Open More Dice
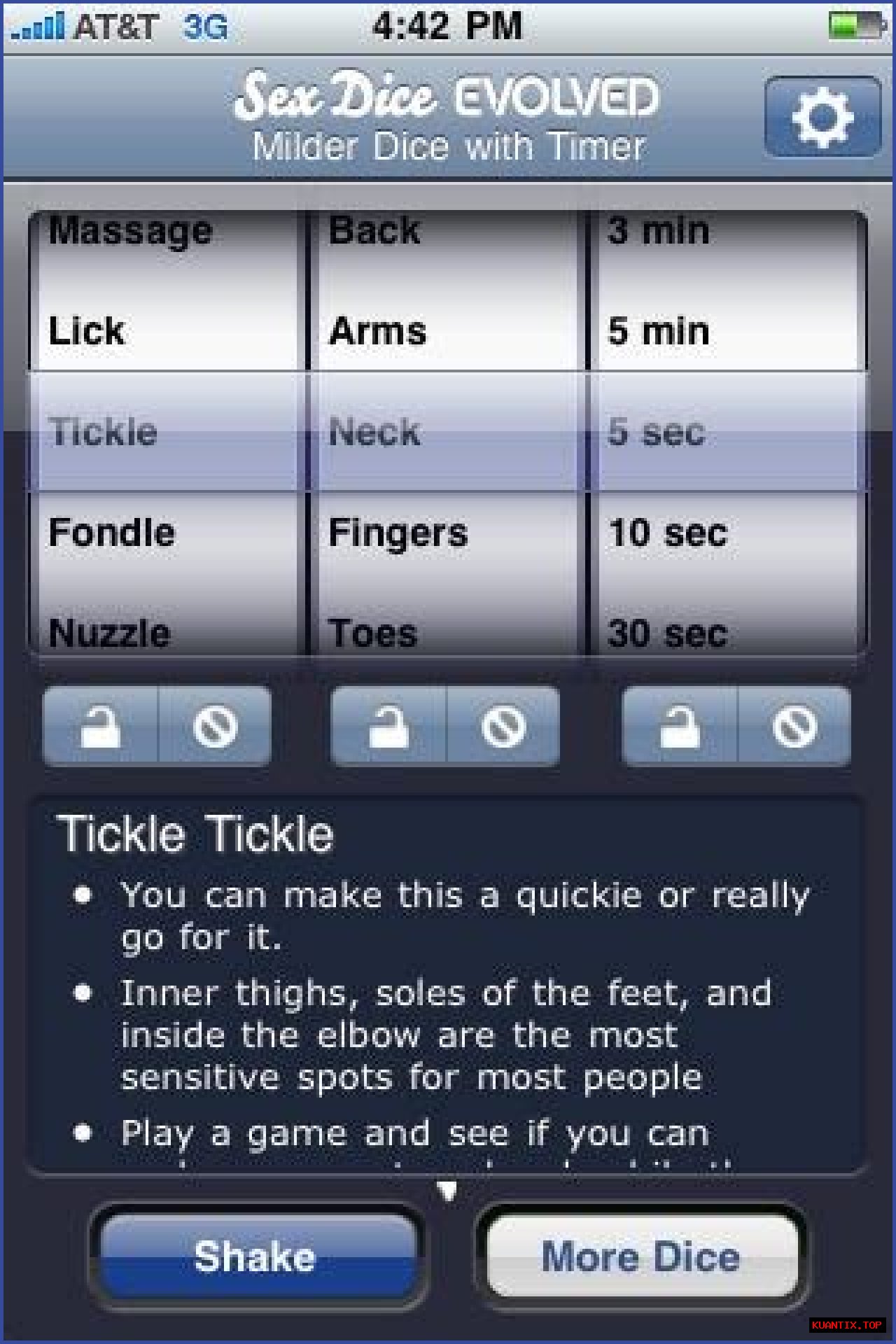 click(x=641, y=1257)
